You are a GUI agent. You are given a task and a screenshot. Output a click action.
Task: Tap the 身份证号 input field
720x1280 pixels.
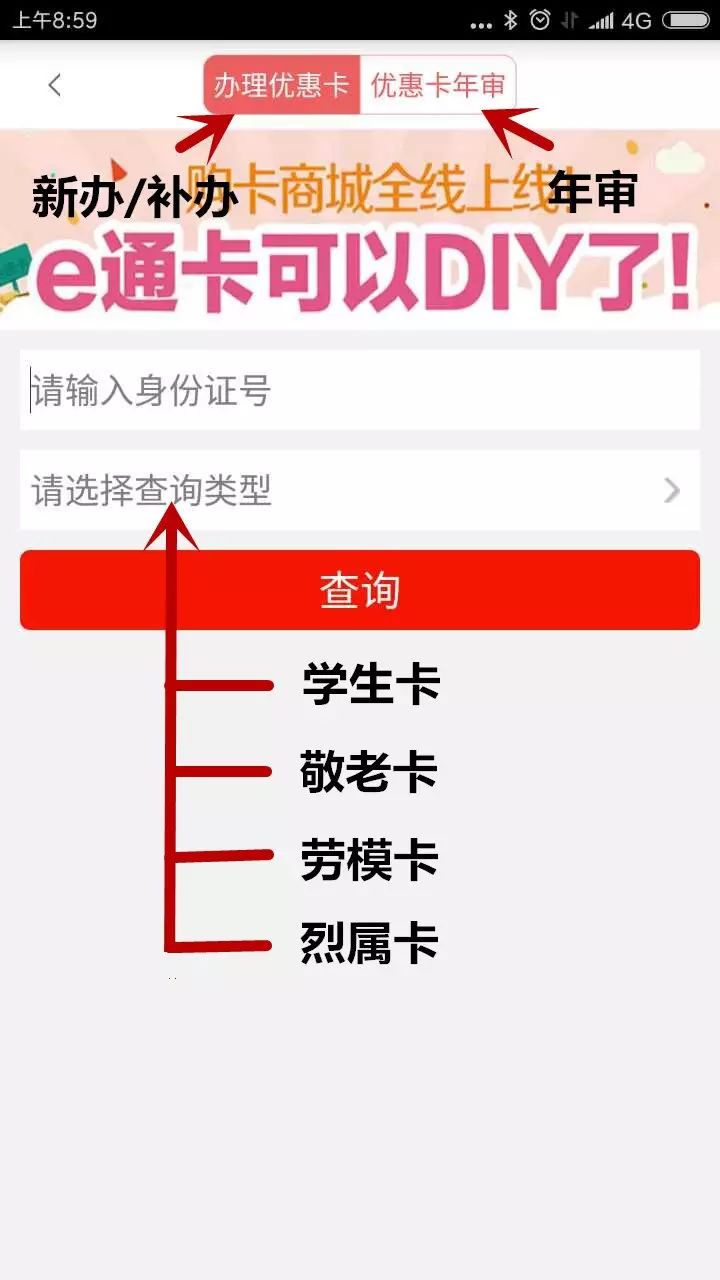(360, 390)
